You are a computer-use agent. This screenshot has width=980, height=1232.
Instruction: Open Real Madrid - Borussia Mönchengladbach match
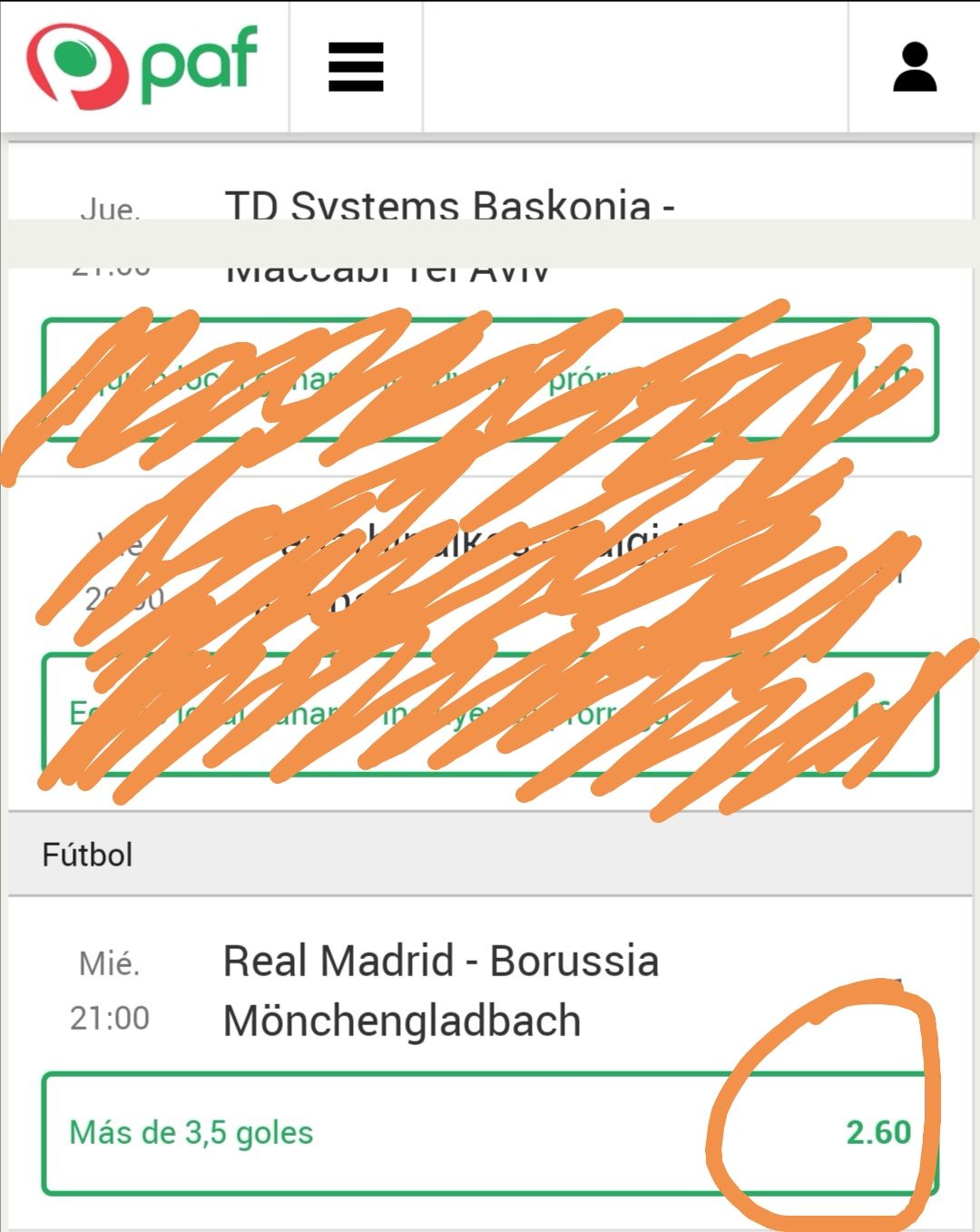coord(441,990)
